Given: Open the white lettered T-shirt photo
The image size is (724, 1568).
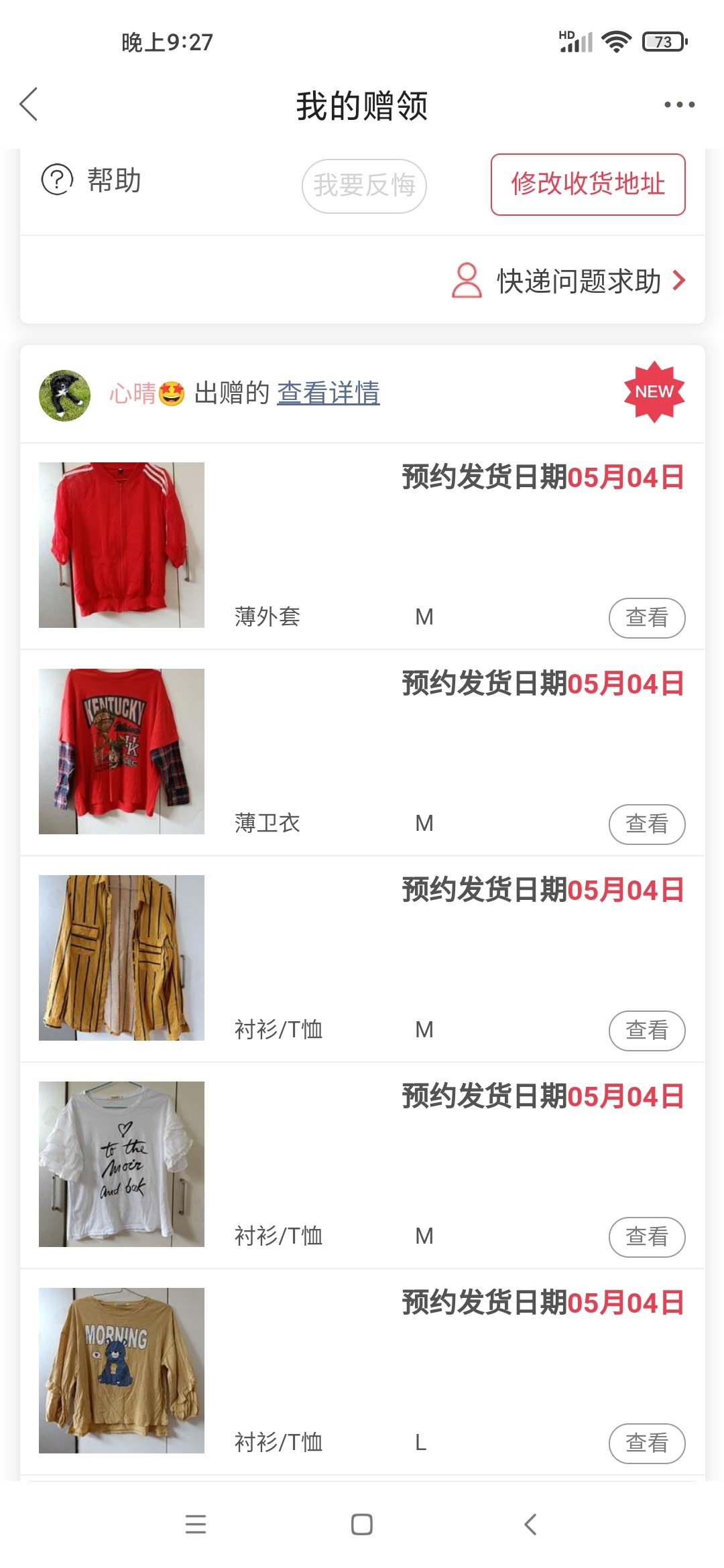Looking at the screenshot, I should 121,1164.
